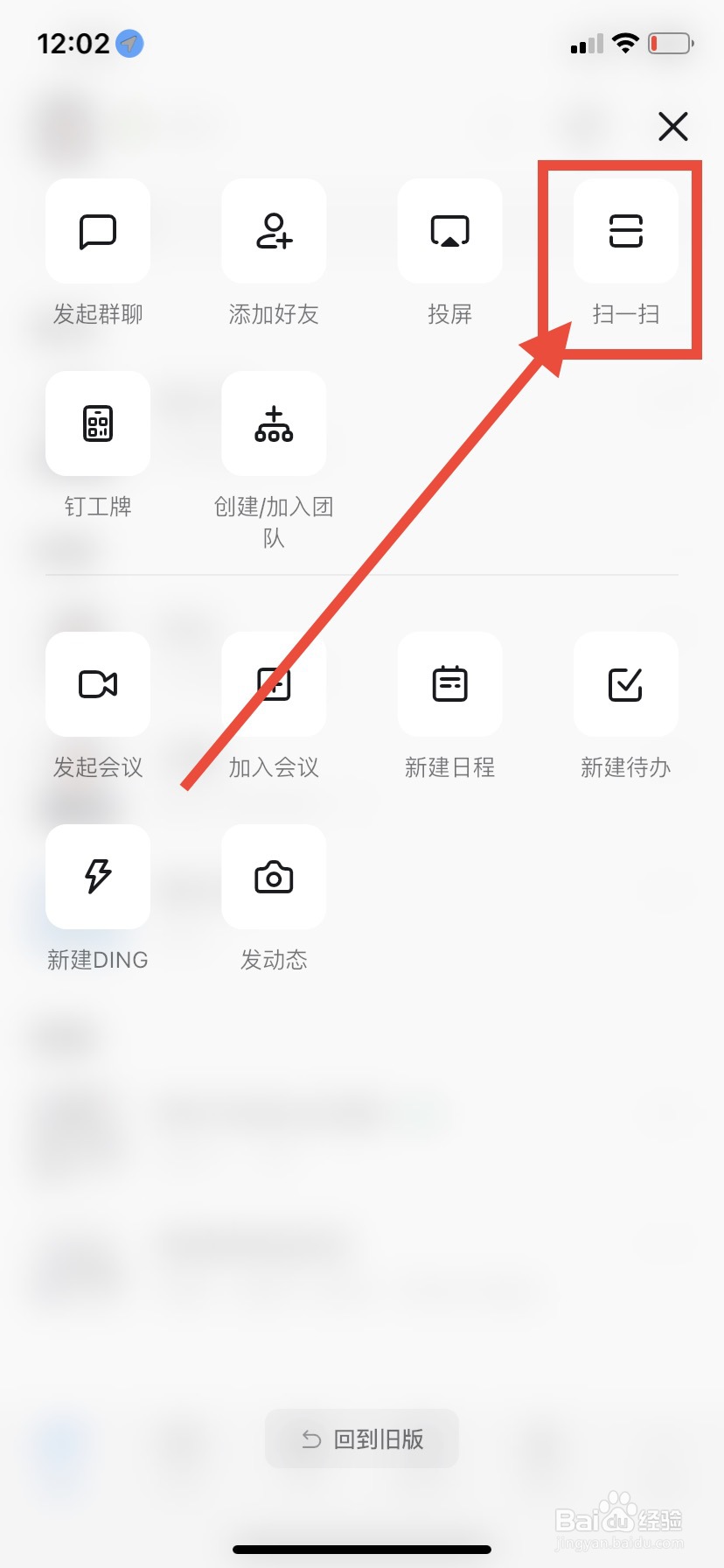724x1568 pixels.
Task: Join a meeting via 加入会议
Action: [x=274, y=685]
